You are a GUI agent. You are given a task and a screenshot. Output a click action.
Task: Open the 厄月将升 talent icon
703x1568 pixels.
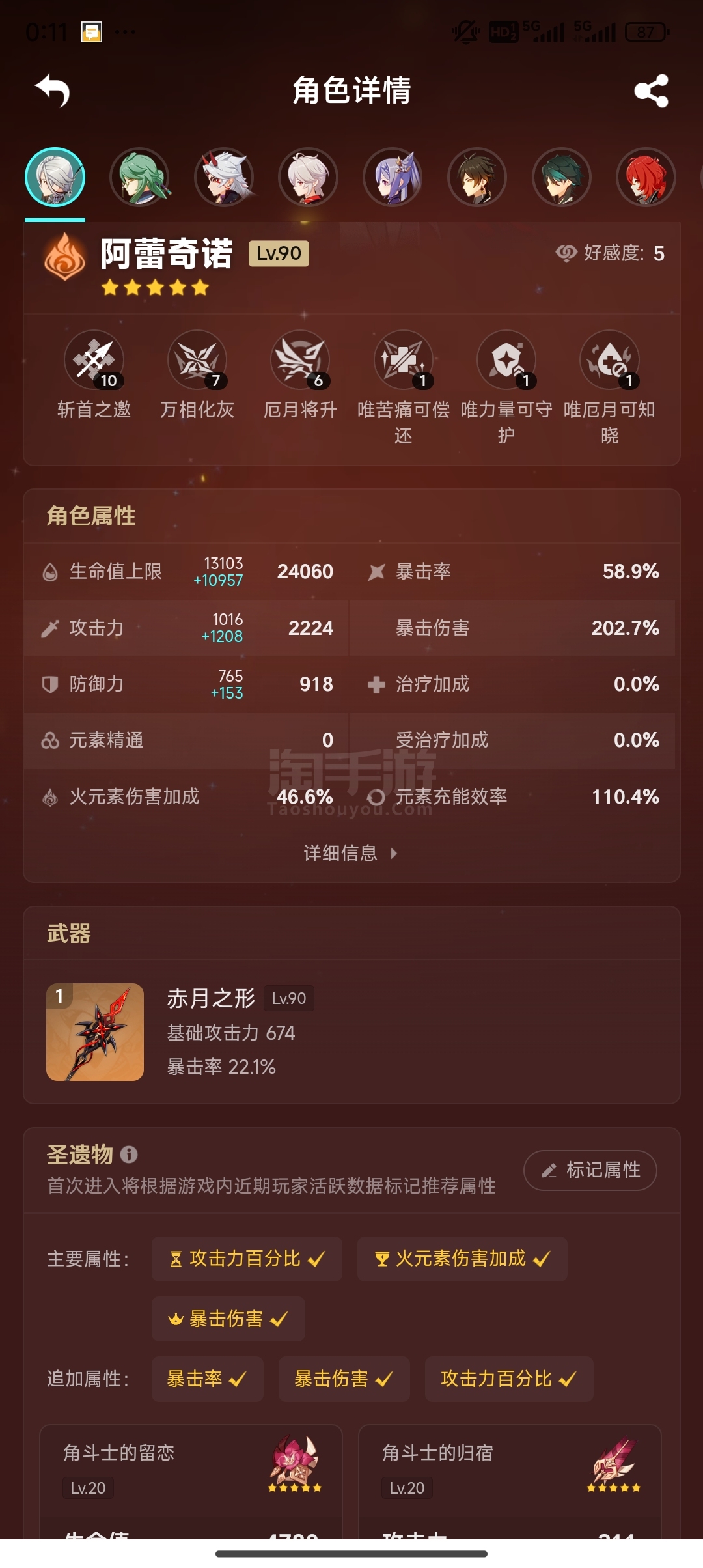coord(300,359)
